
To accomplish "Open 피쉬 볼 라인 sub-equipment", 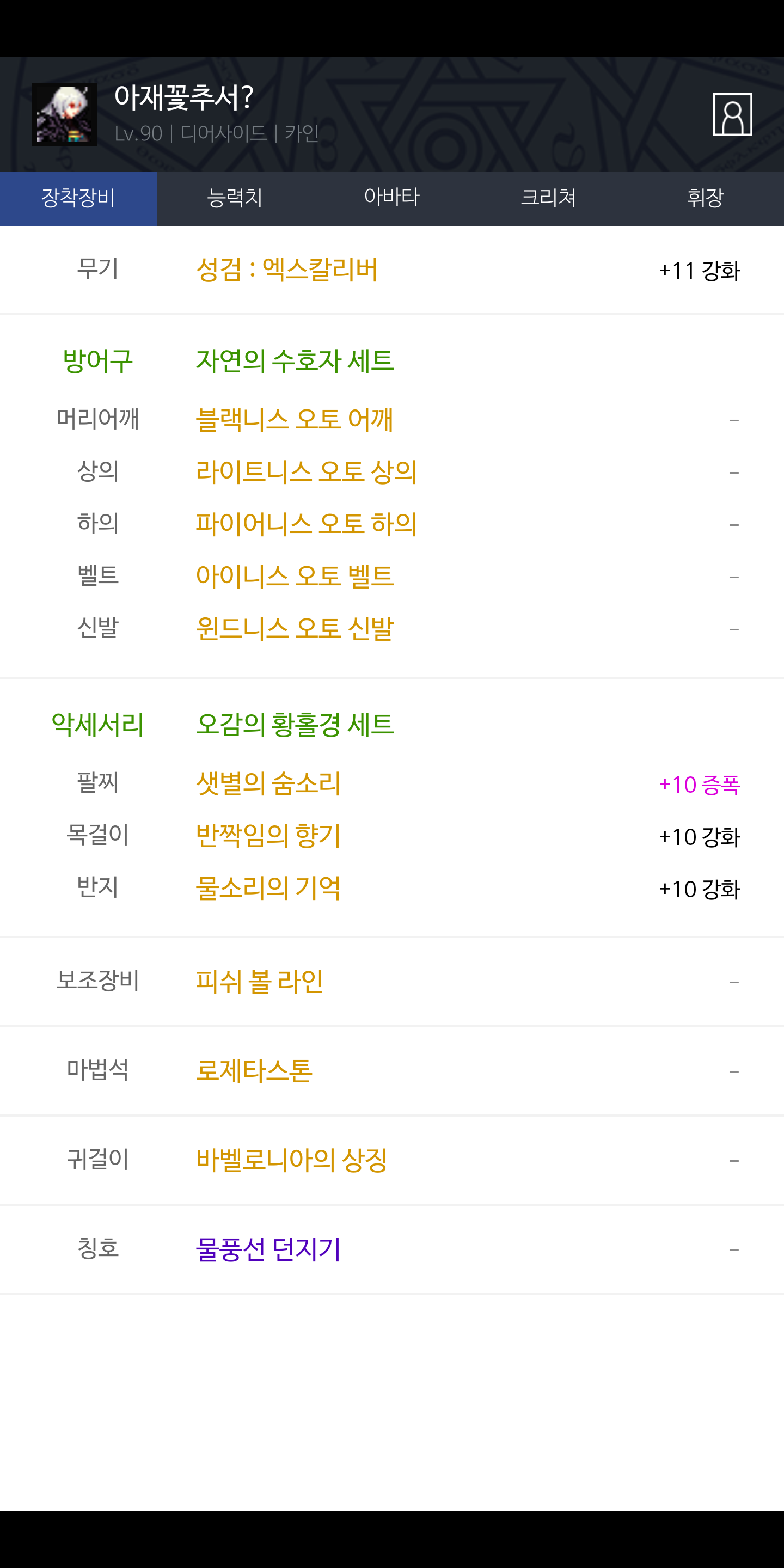I will tap(259, 982).
